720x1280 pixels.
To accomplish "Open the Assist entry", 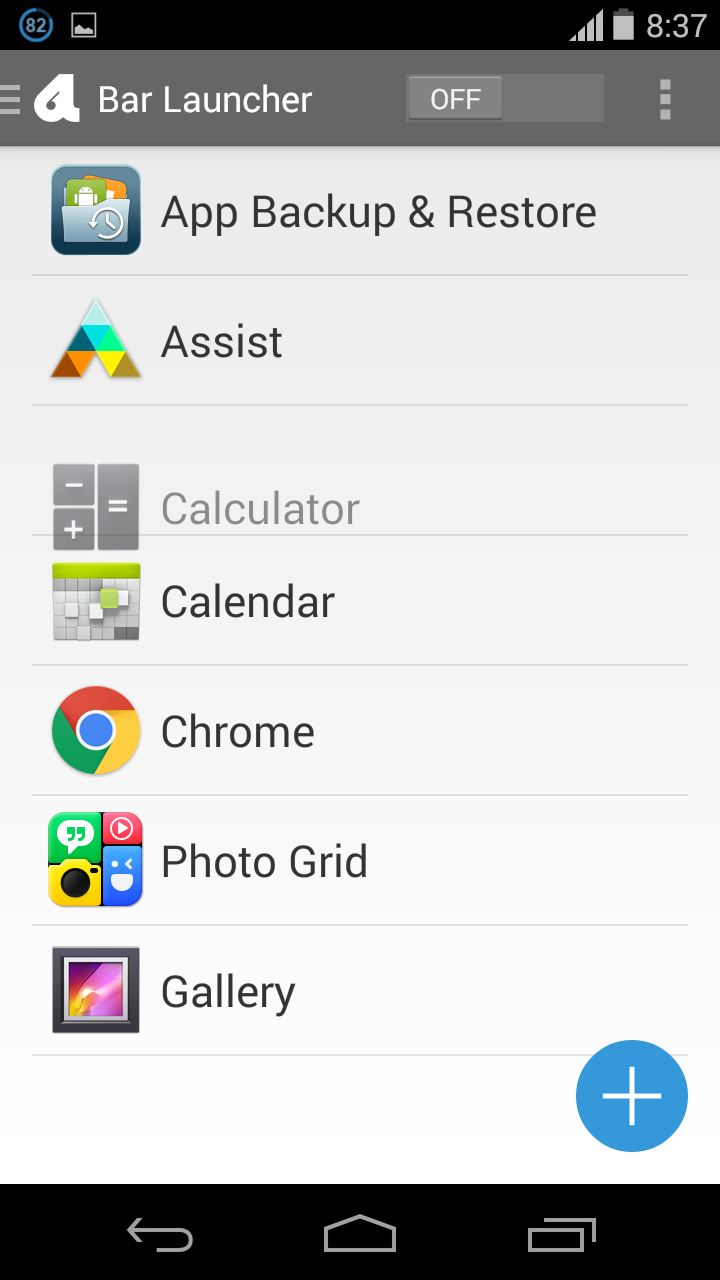I will (x=360, y=341).
